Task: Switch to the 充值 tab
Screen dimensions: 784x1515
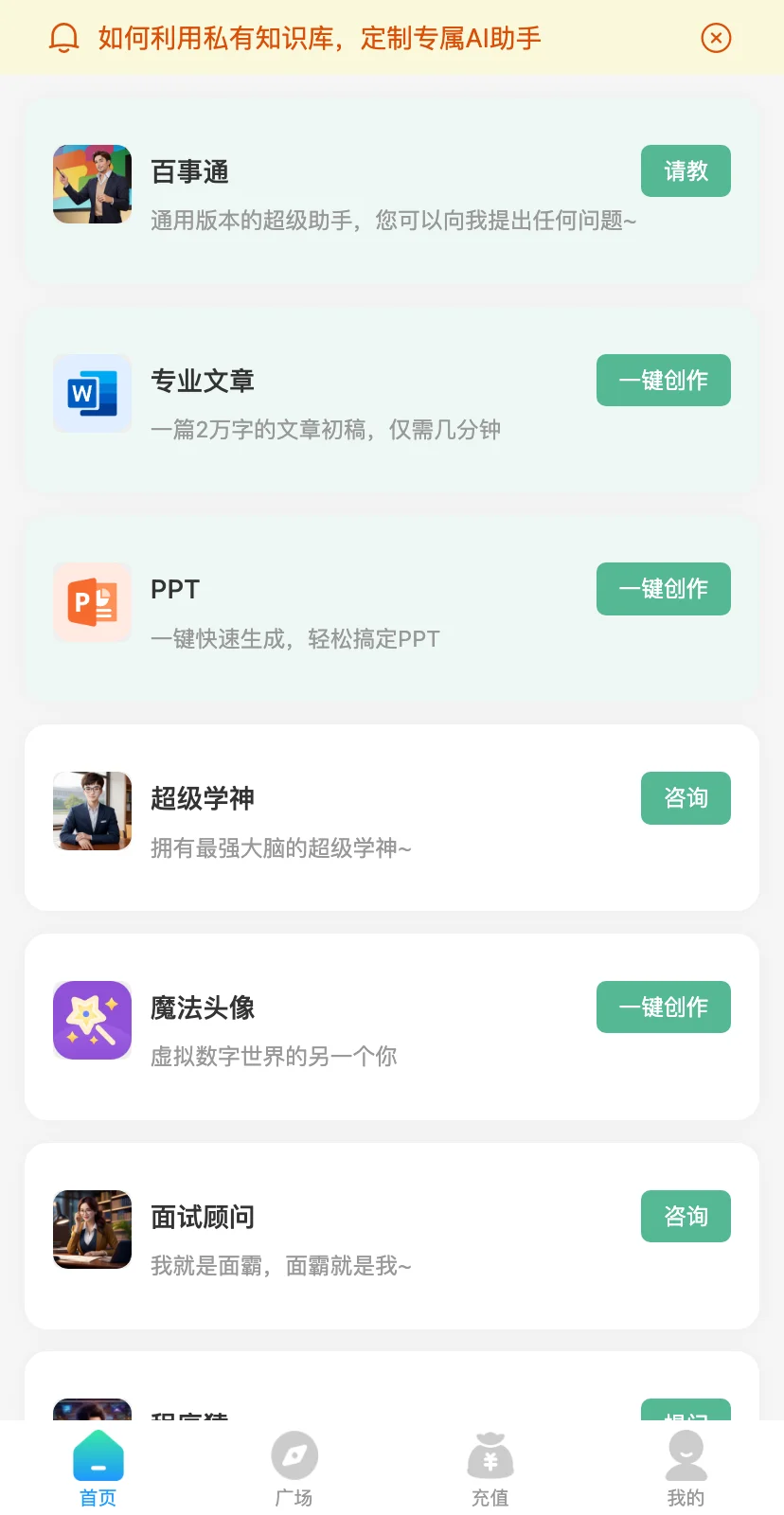Action: pyautogui.click(x=490, y=1466)
